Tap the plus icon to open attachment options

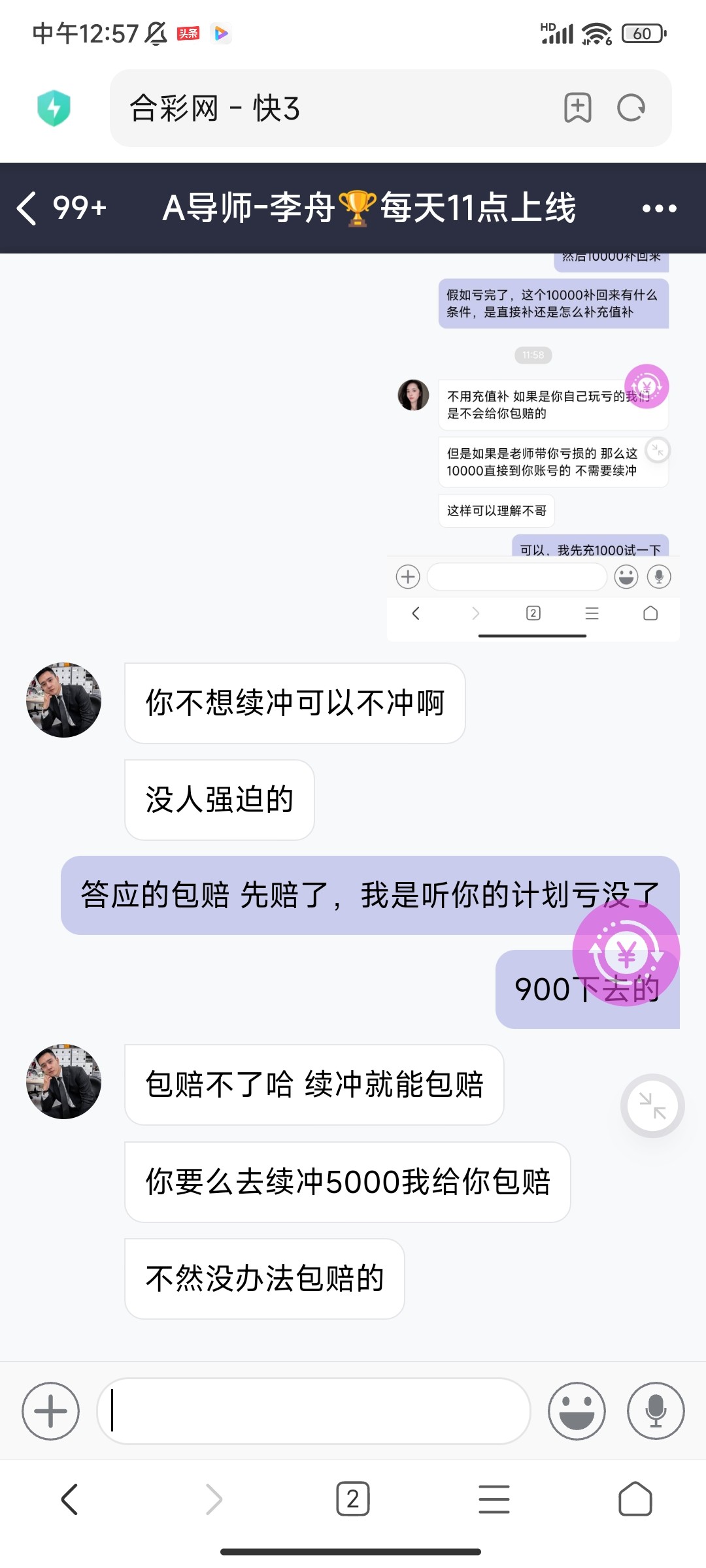pos(50,1412)
